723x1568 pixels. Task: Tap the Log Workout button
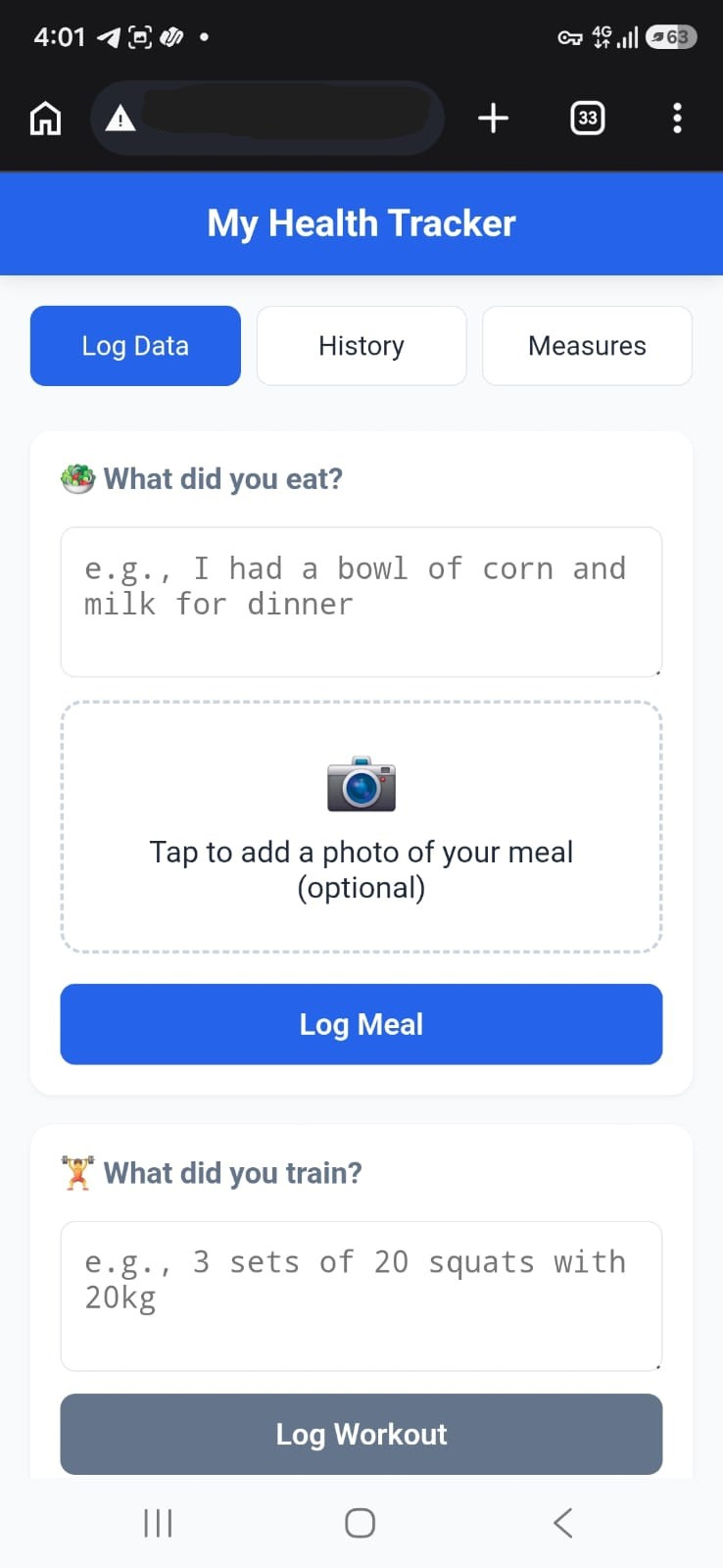pyautogui.click(x=361, y=1434)
